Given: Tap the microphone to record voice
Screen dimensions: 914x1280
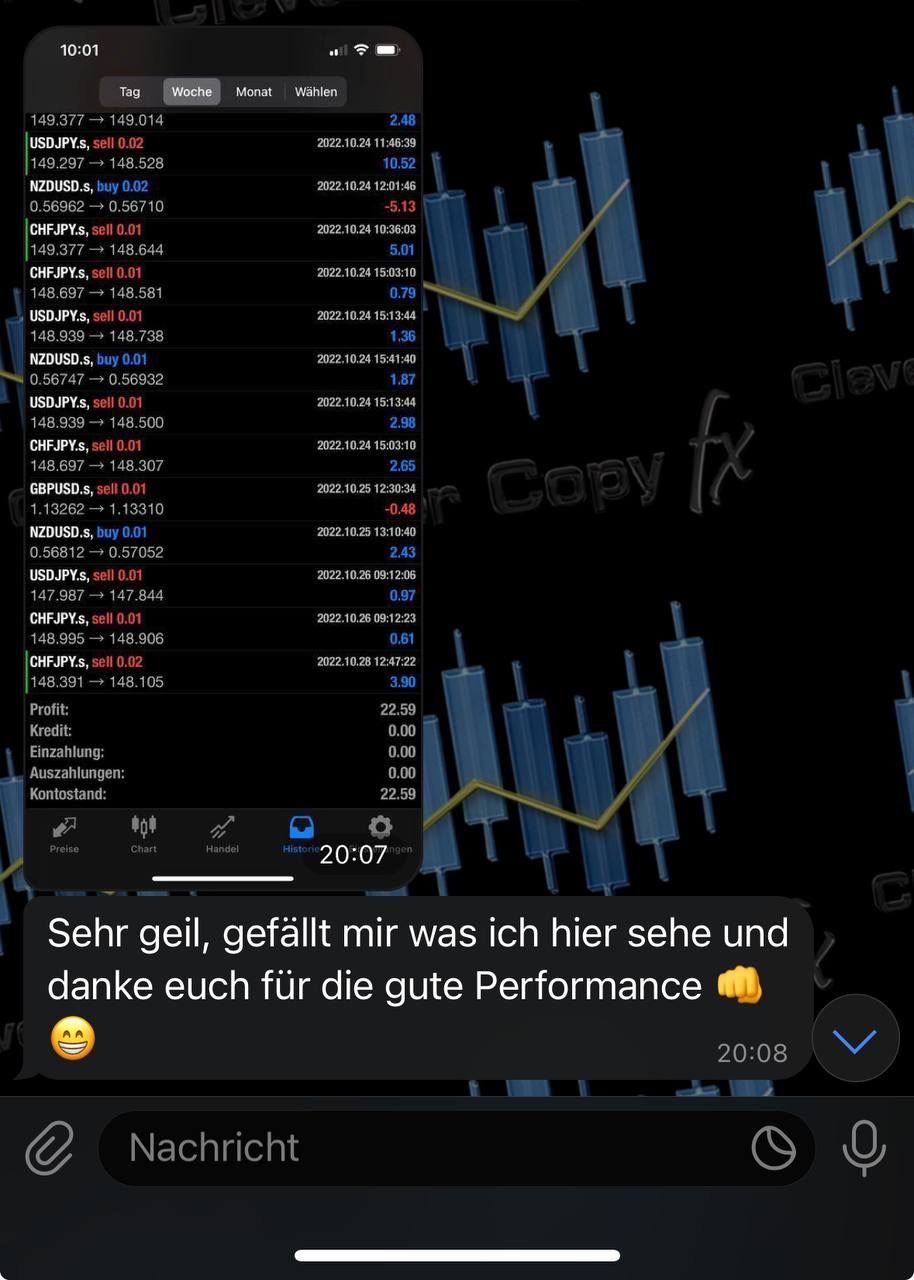Looking at the screenshot, I should [864, 1147].
